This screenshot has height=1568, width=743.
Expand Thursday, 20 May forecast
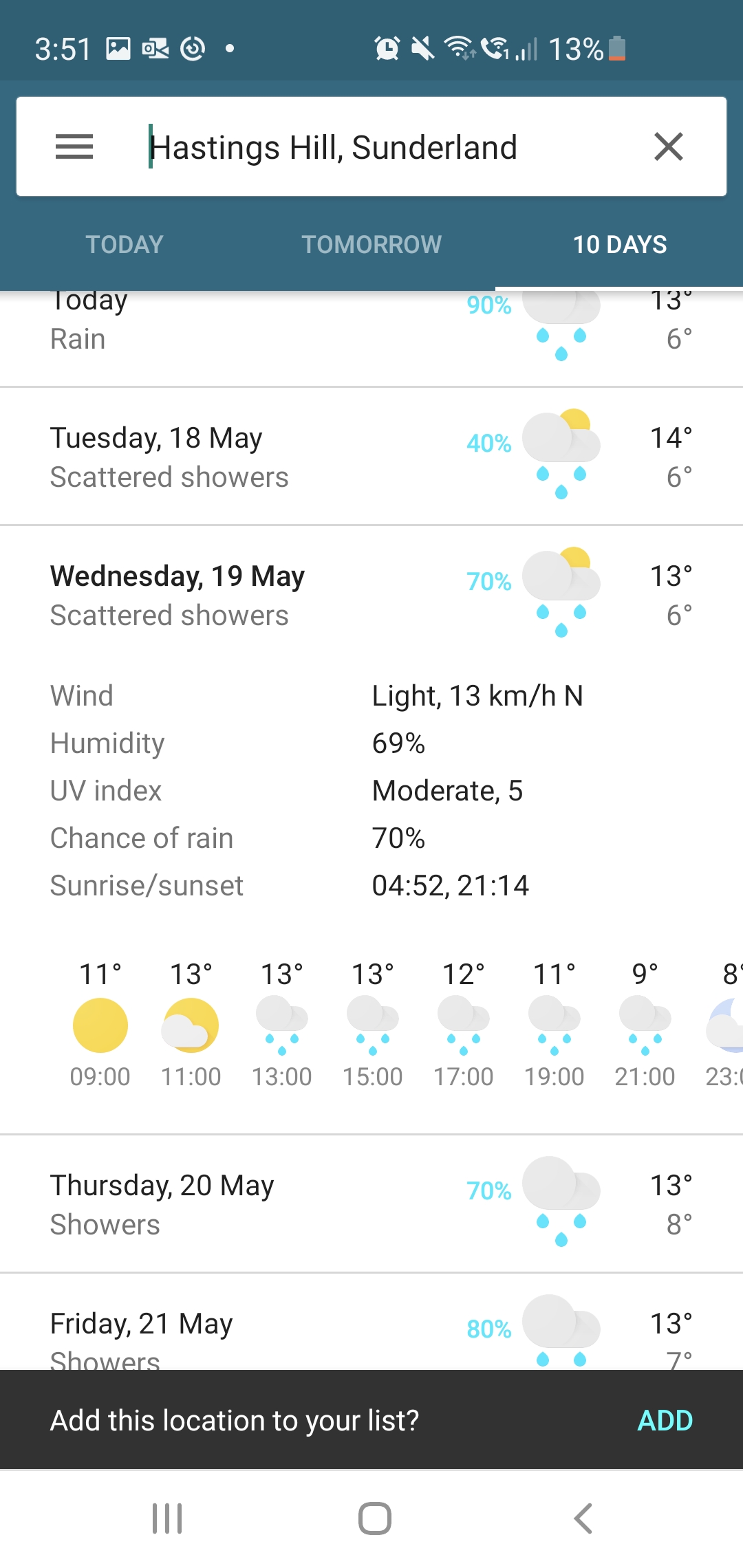pyautogui.click(x=371, y=1204)
